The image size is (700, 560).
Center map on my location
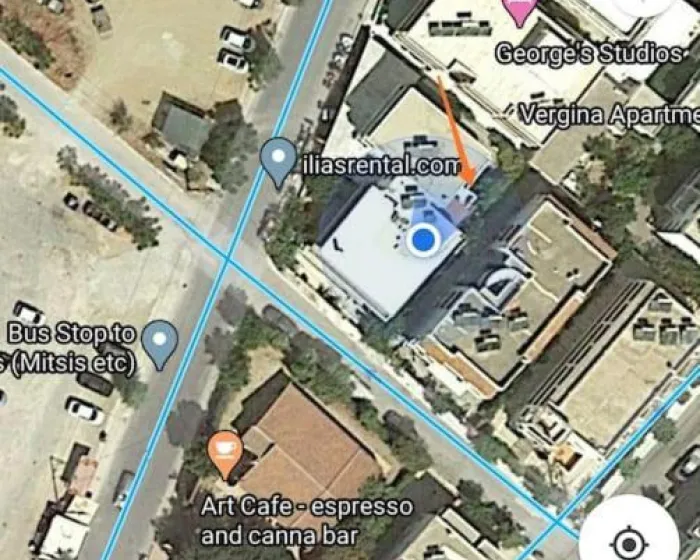[629, 541]
